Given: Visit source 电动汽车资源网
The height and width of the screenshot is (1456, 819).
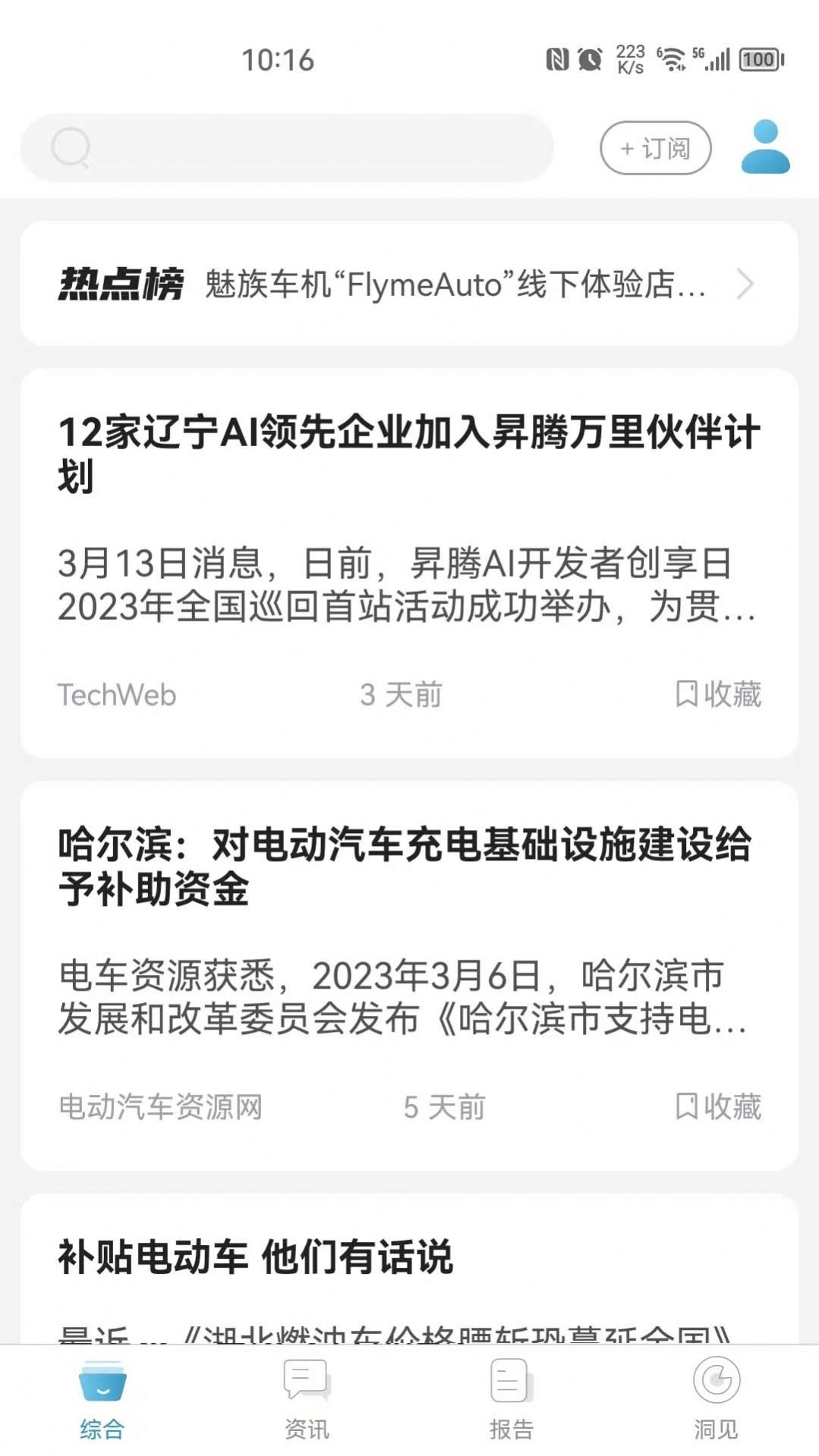Looking at the screenshot, I should (161, 1108).
